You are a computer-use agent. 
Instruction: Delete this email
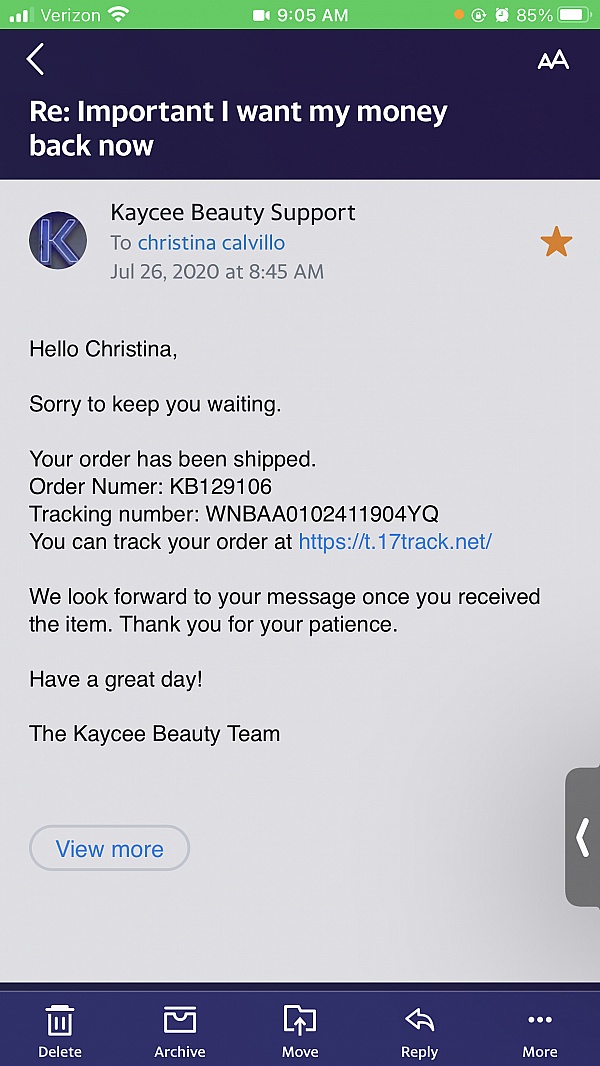tap(60, 1030)
